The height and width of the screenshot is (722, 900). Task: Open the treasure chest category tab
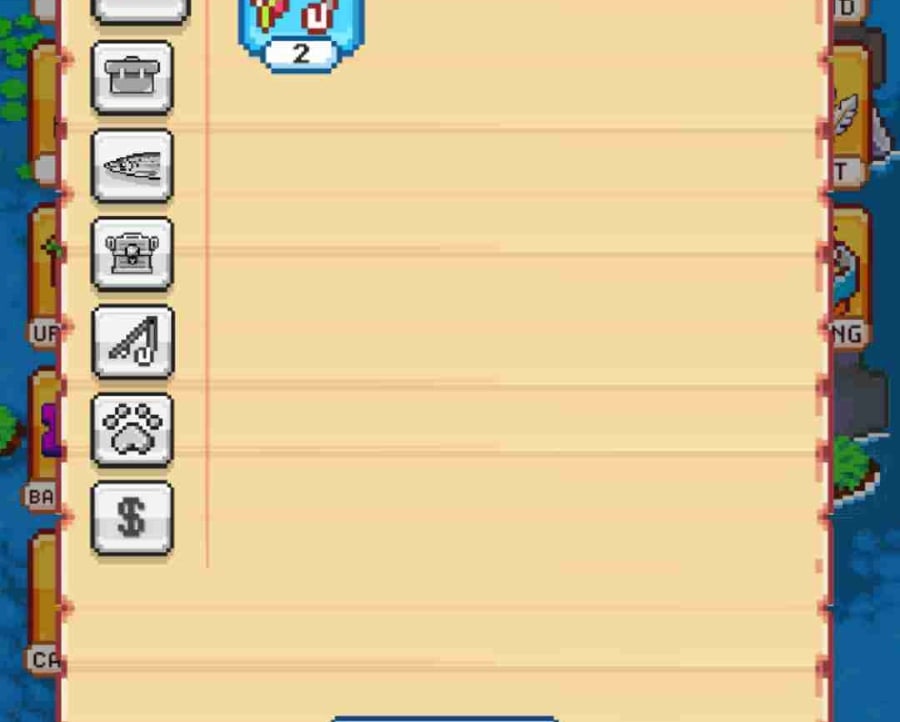tap(132, 253)
